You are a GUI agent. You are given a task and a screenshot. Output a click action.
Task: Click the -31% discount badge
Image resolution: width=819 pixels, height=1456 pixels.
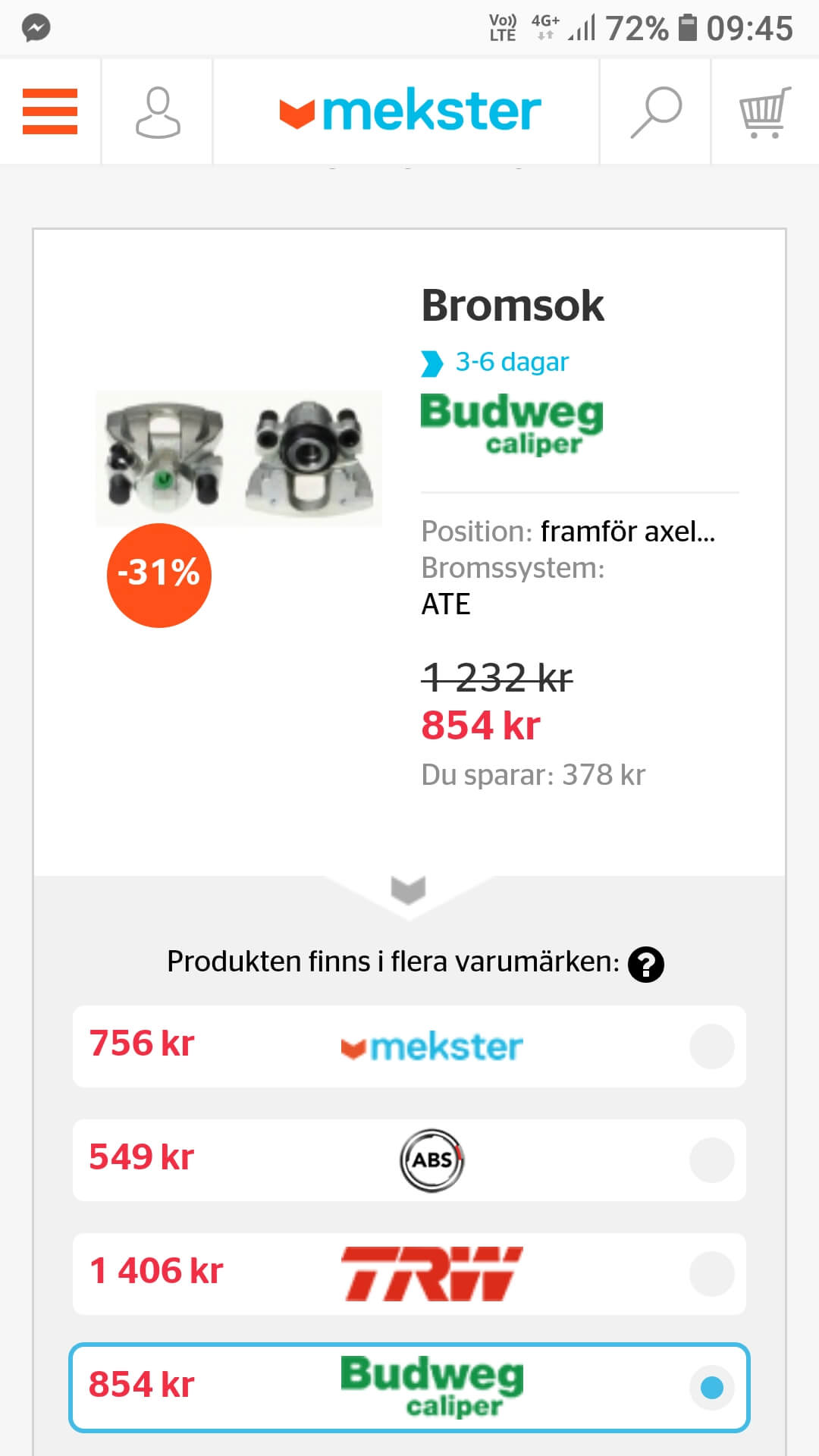[x=158, y=573]
